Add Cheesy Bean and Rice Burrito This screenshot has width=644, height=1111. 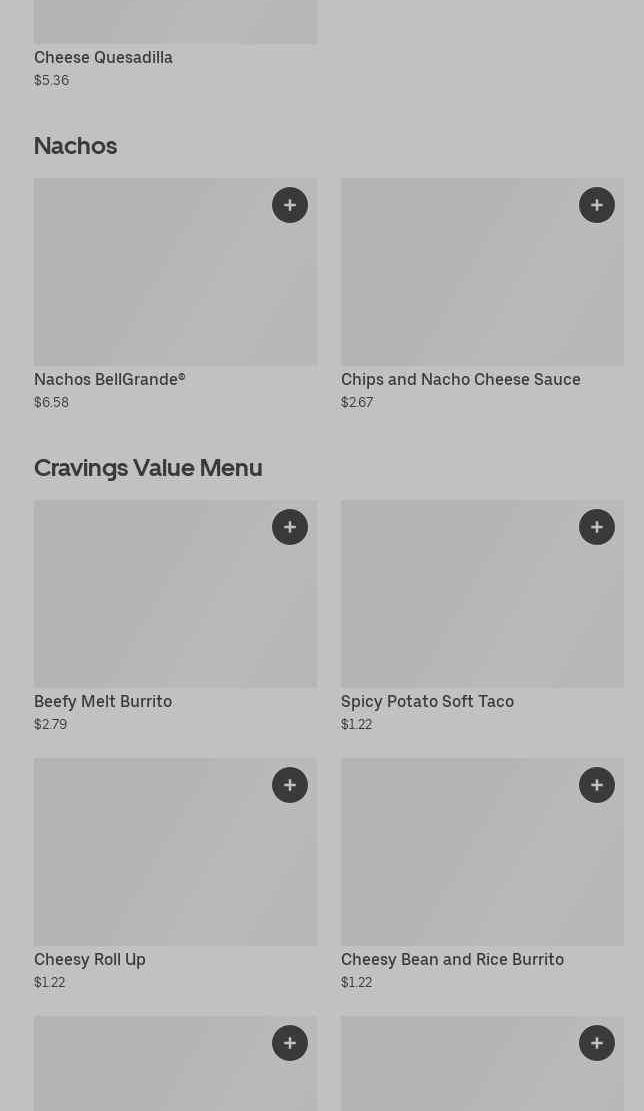(597, 785)
